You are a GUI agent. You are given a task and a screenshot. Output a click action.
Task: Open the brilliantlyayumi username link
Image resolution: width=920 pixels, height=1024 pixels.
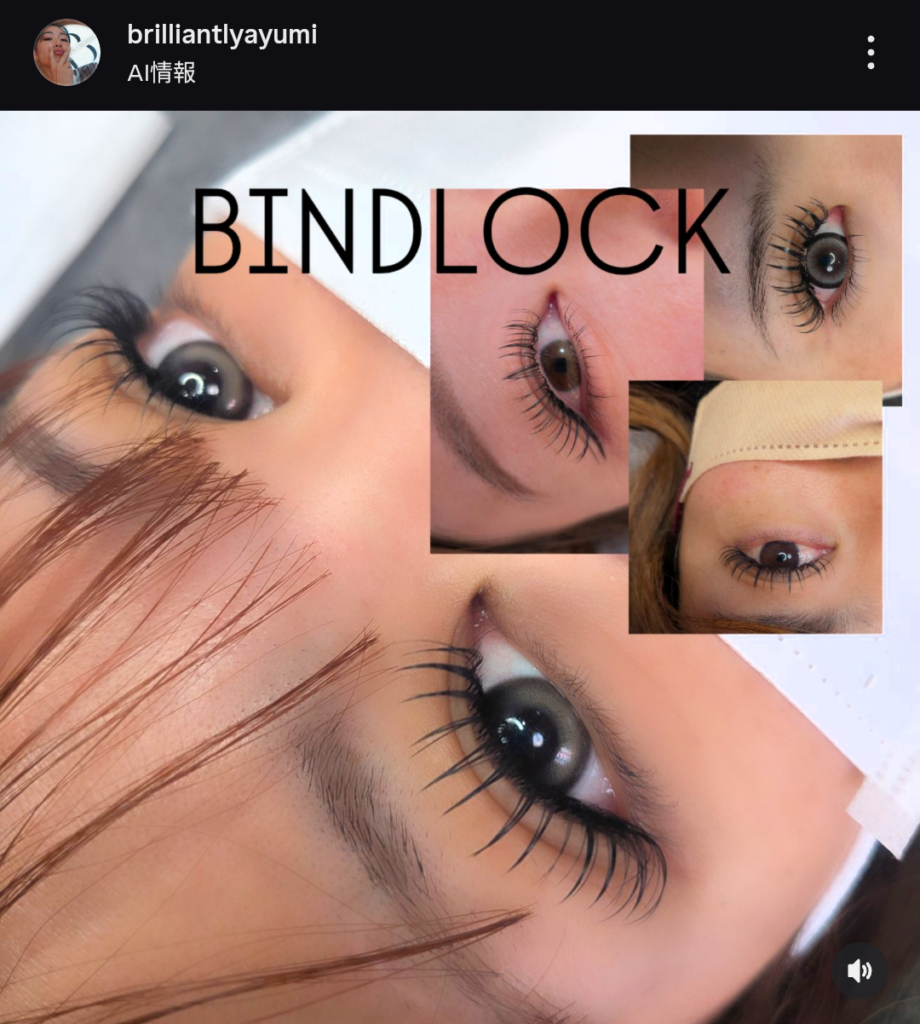(222, 35)
